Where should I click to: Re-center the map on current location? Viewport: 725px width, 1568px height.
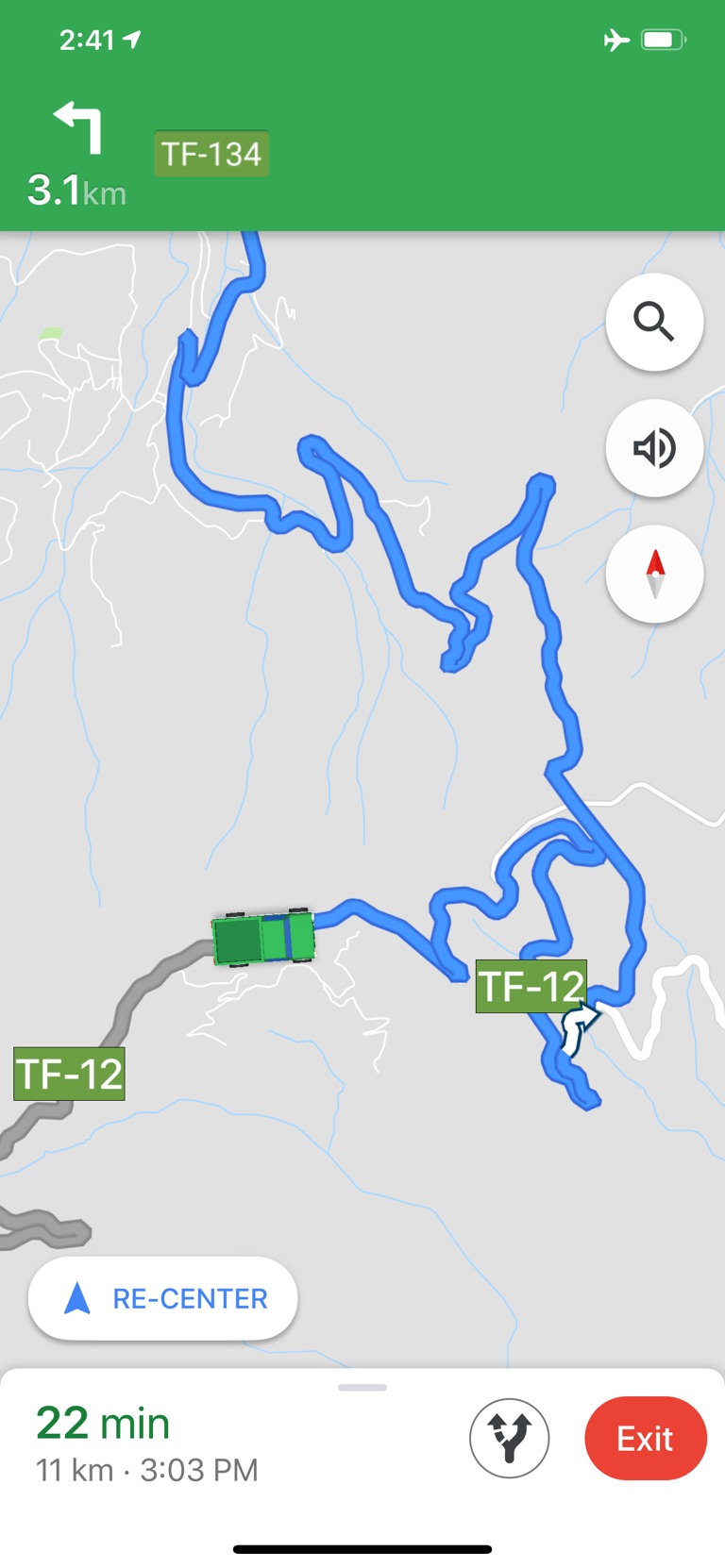[x=163, y=1298]
